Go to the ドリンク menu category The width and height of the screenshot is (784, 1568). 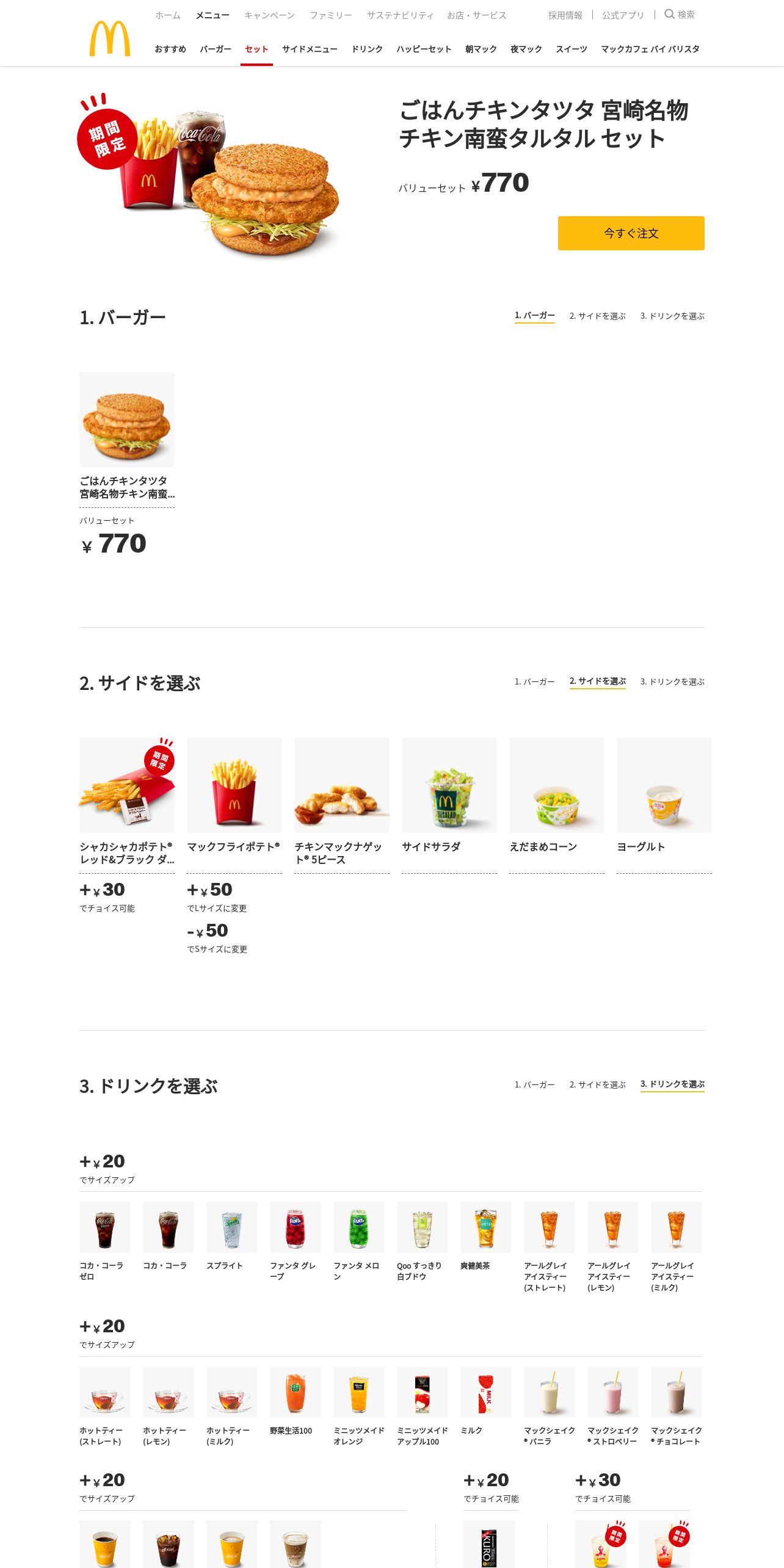tap(367, 49)
